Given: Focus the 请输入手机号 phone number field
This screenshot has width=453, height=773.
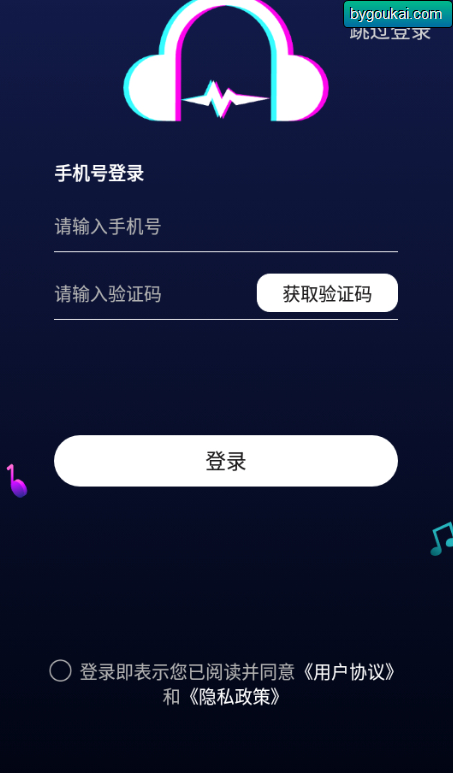Looking at the screenshot, I should tap(226, 227).
